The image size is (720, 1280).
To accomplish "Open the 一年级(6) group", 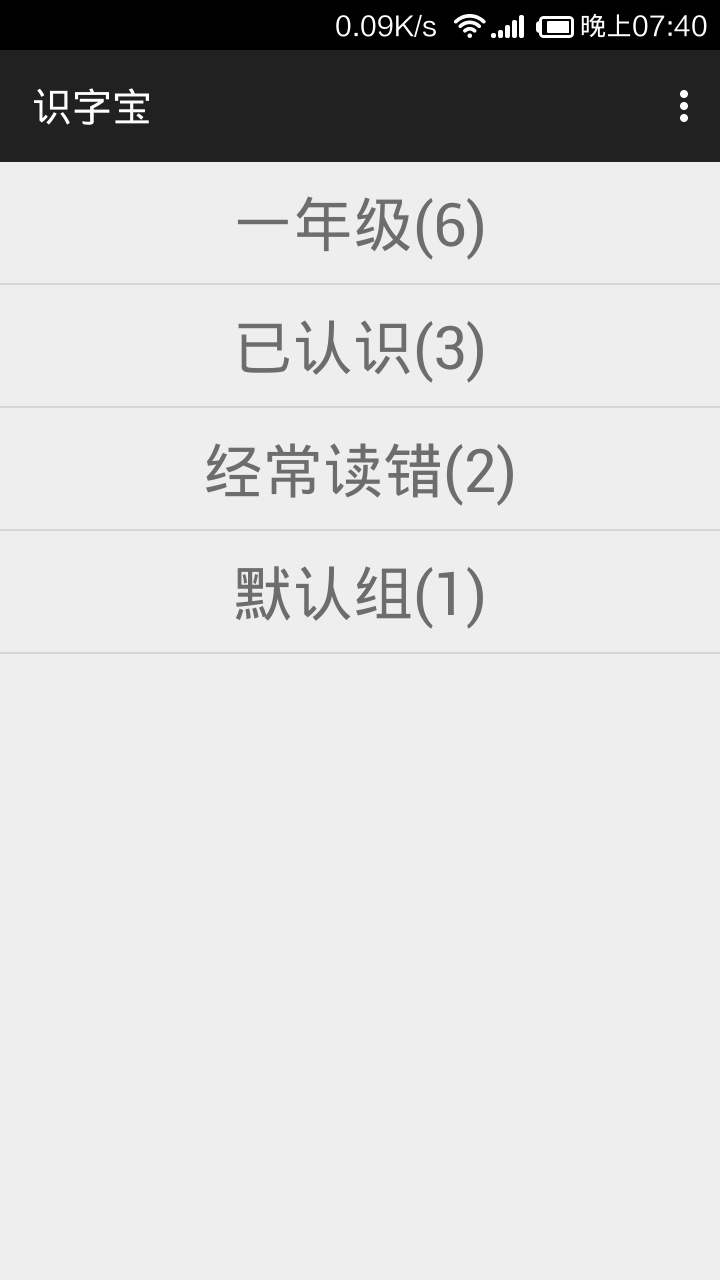I will (360, 223).
